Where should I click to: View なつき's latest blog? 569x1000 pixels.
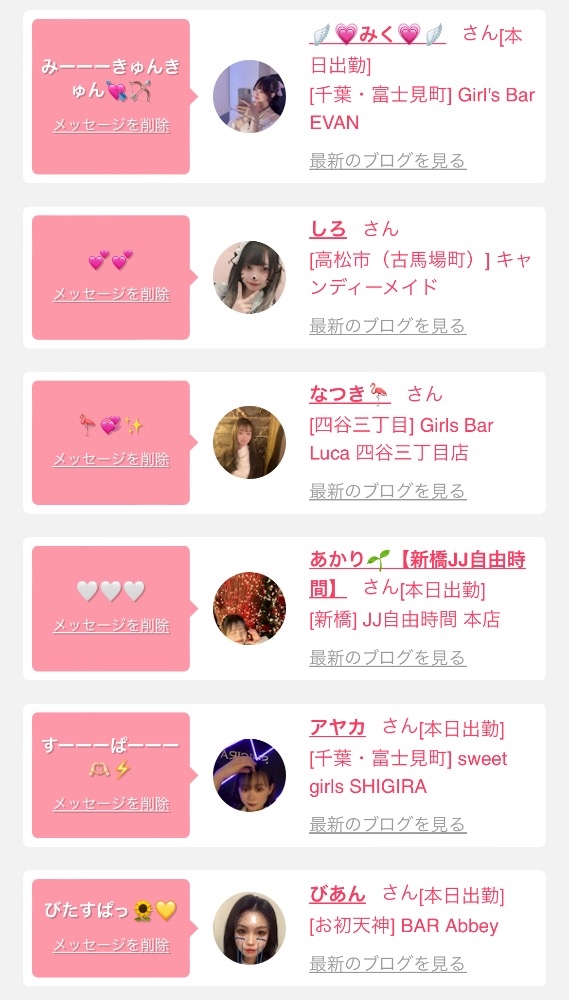coord(388,490)
